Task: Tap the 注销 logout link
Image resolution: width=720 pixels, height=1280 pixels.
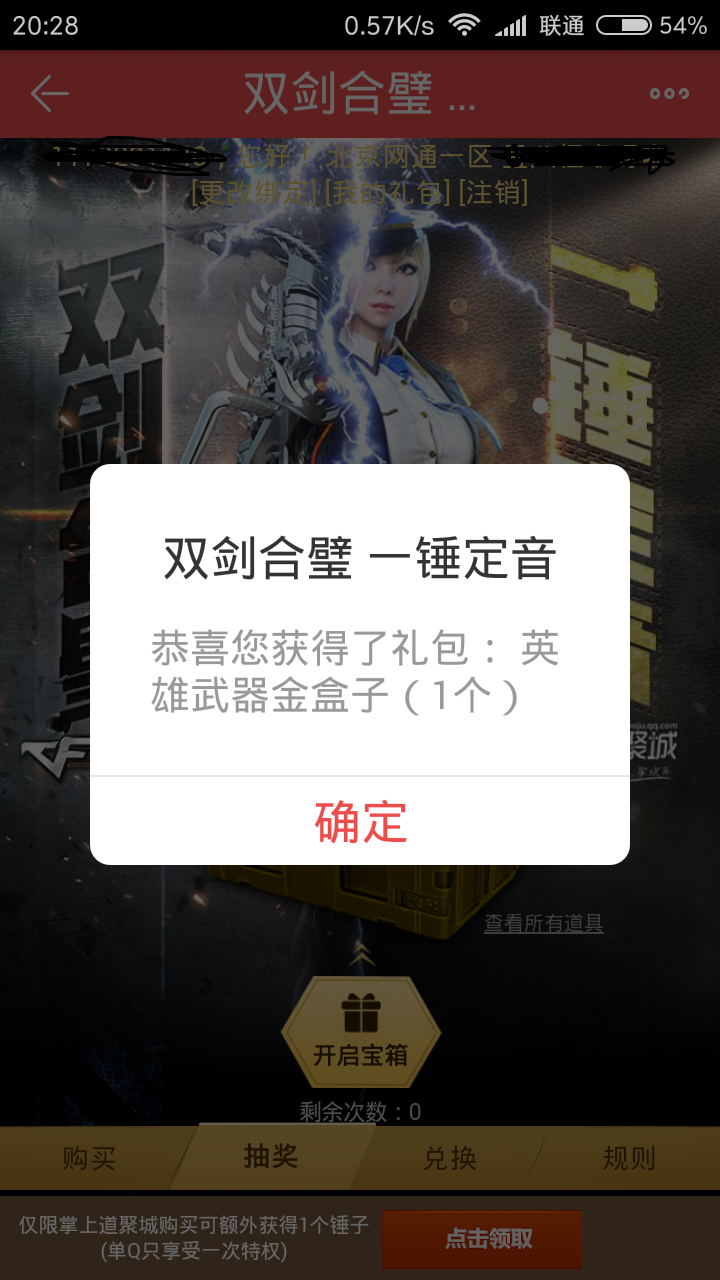Action: point(493,190)
